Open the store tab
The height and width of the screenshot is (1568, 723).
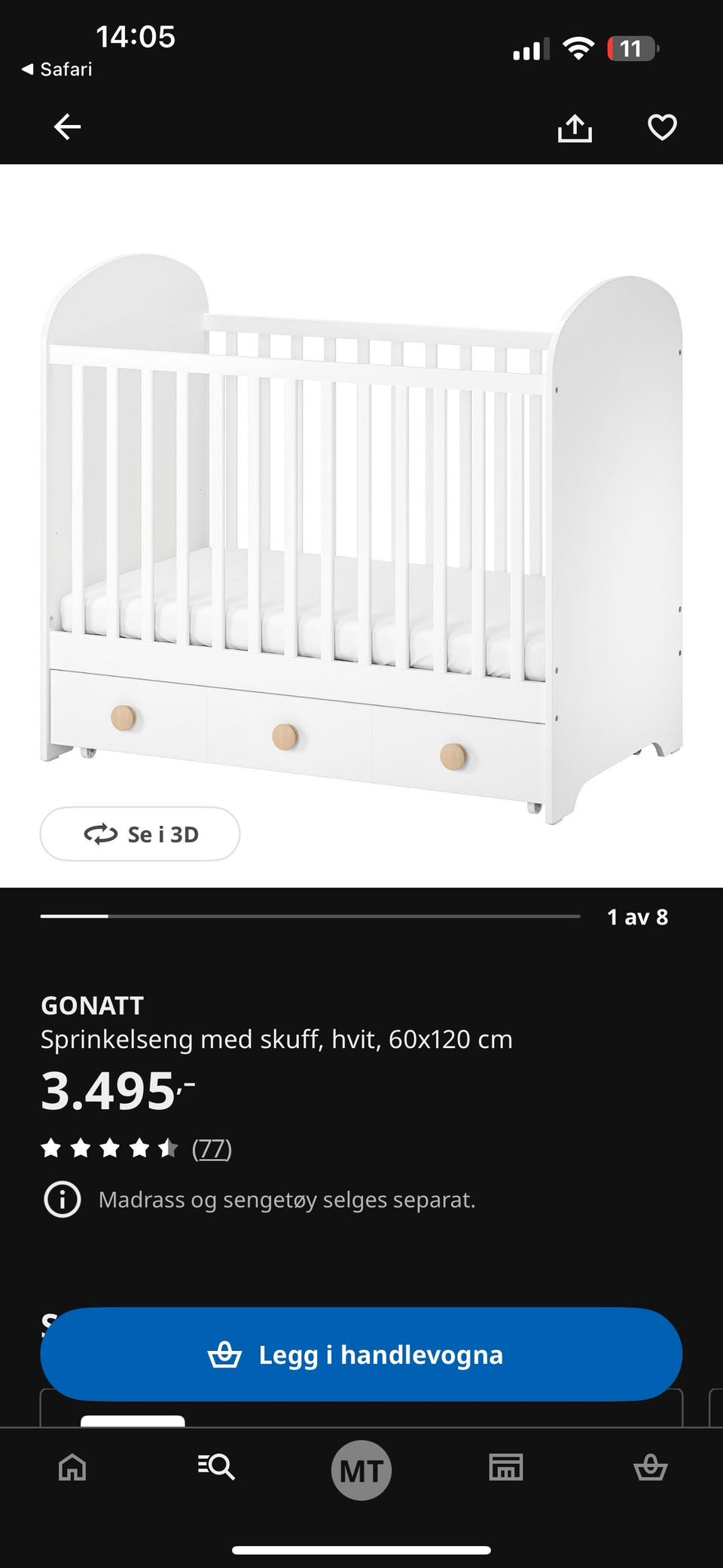pos(505,1468)
